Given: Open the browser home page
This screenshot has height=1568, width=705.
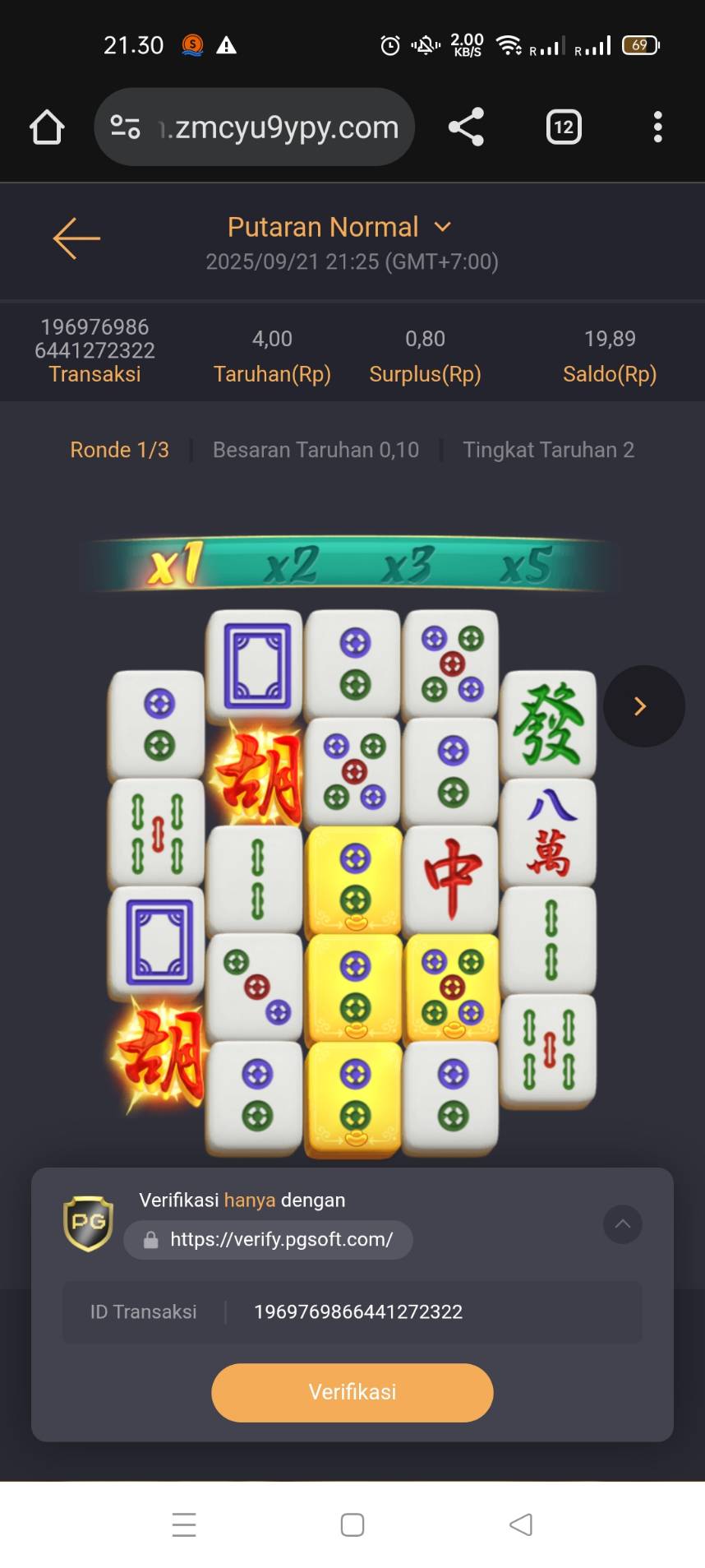Looking at the screenshot, I should point(47,127).
